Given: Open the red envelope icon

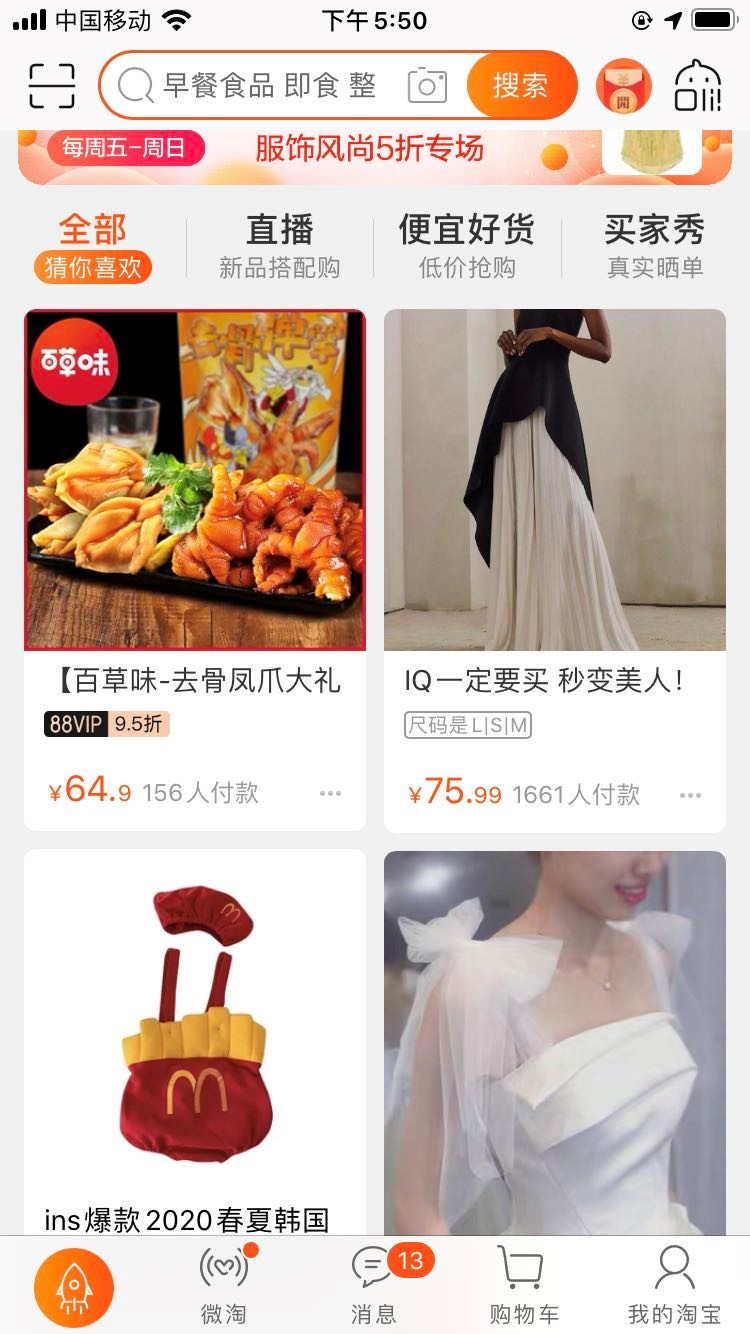Looking at the screenshot, I should point(624,86).
